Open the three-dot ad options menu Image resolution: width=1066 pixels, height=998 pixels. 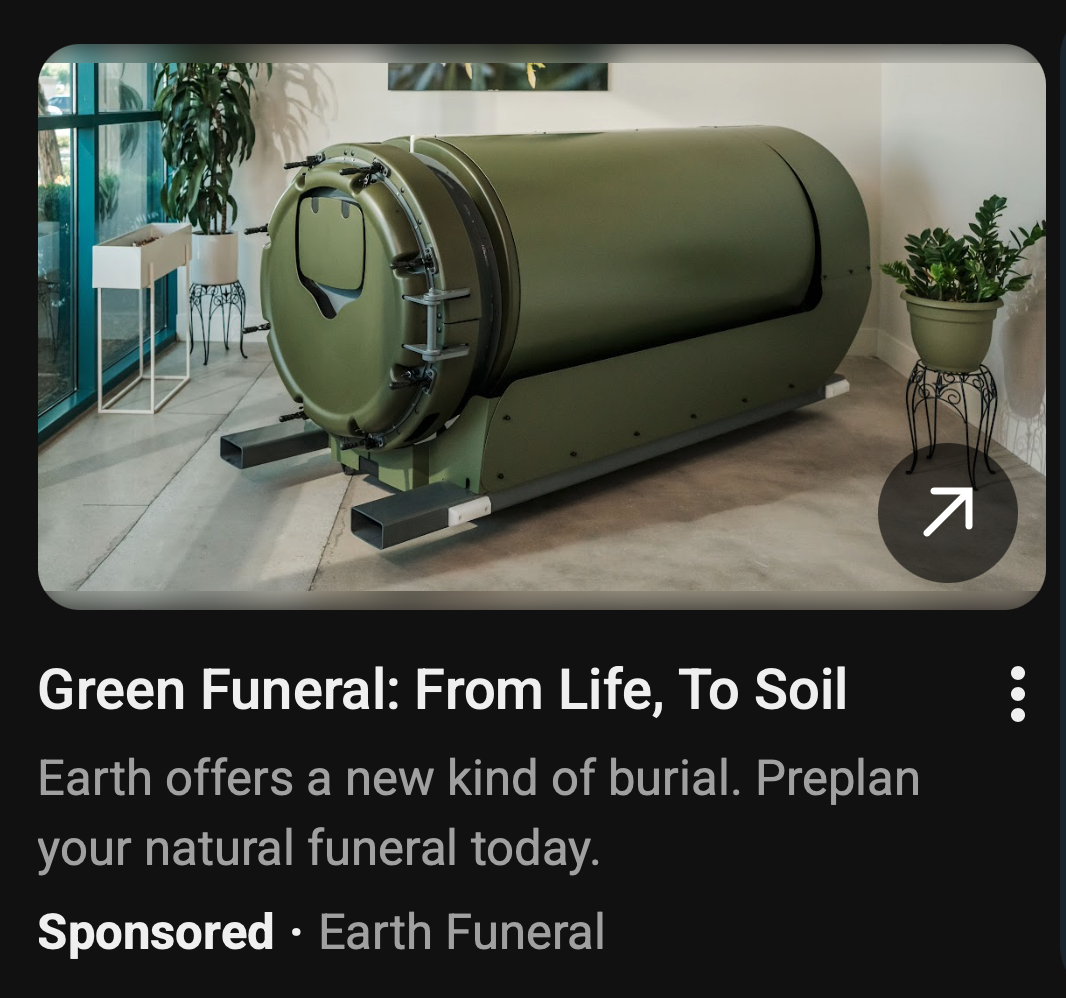[1017, 693]
